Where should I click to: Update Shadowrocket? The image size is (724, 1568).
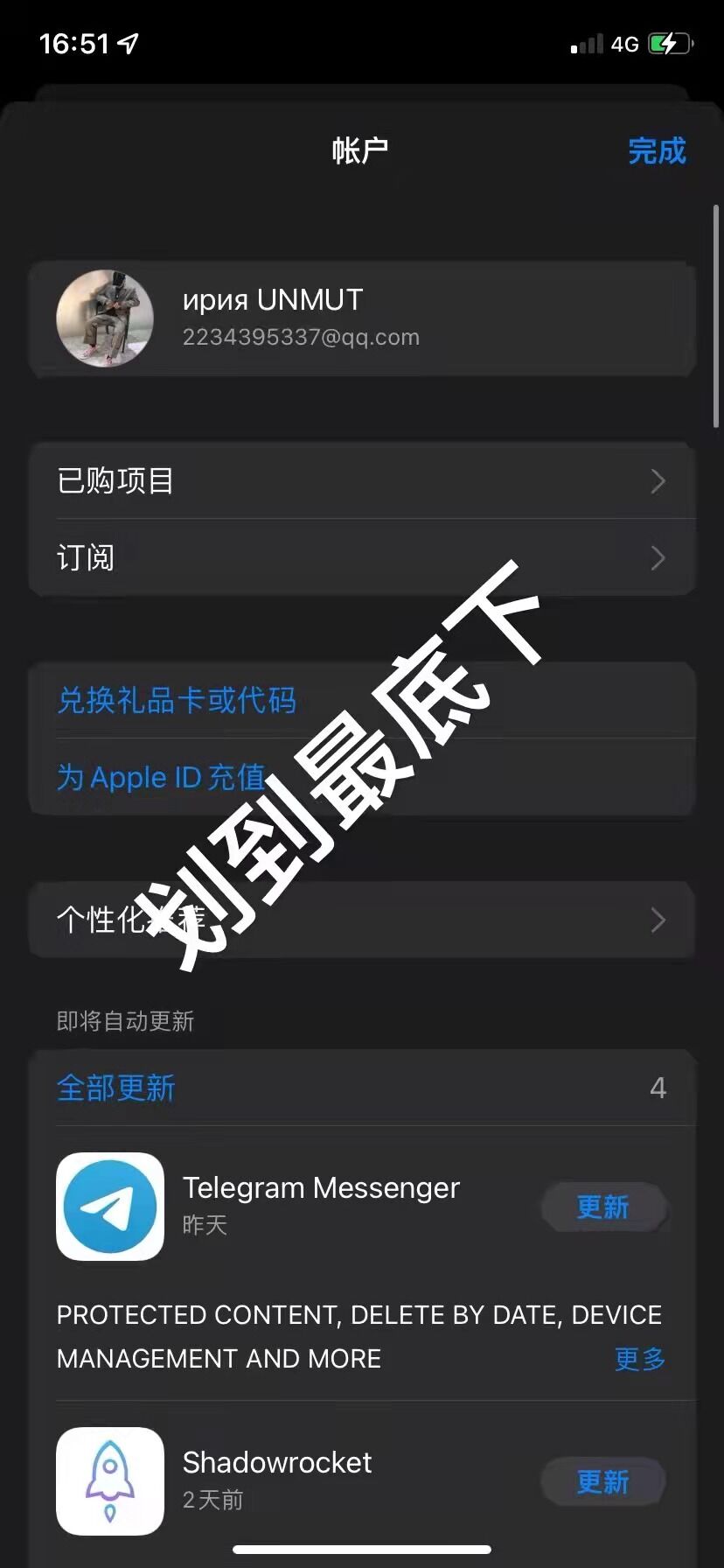click(603, 1481)
